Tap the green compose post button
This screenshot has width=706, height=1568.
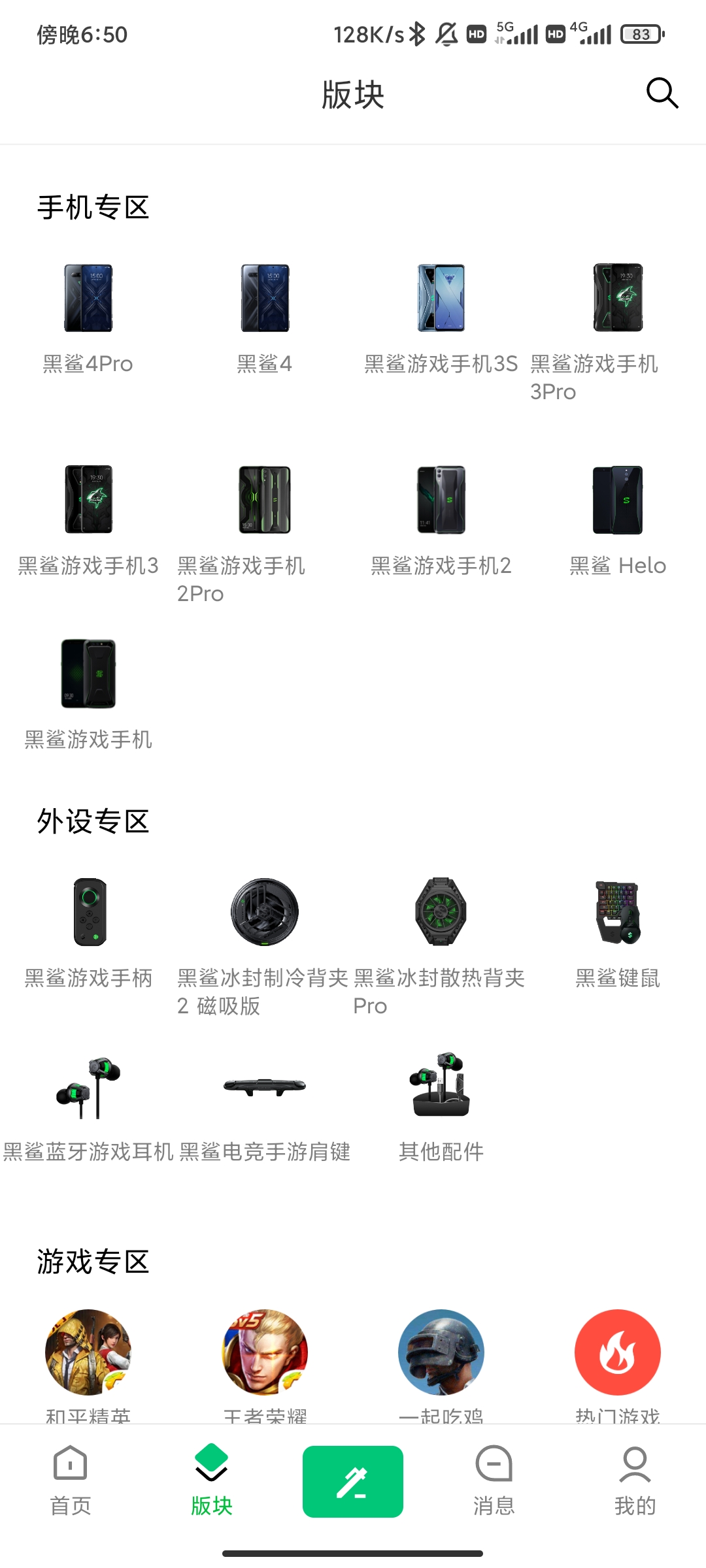click(x=353, y=1481)
